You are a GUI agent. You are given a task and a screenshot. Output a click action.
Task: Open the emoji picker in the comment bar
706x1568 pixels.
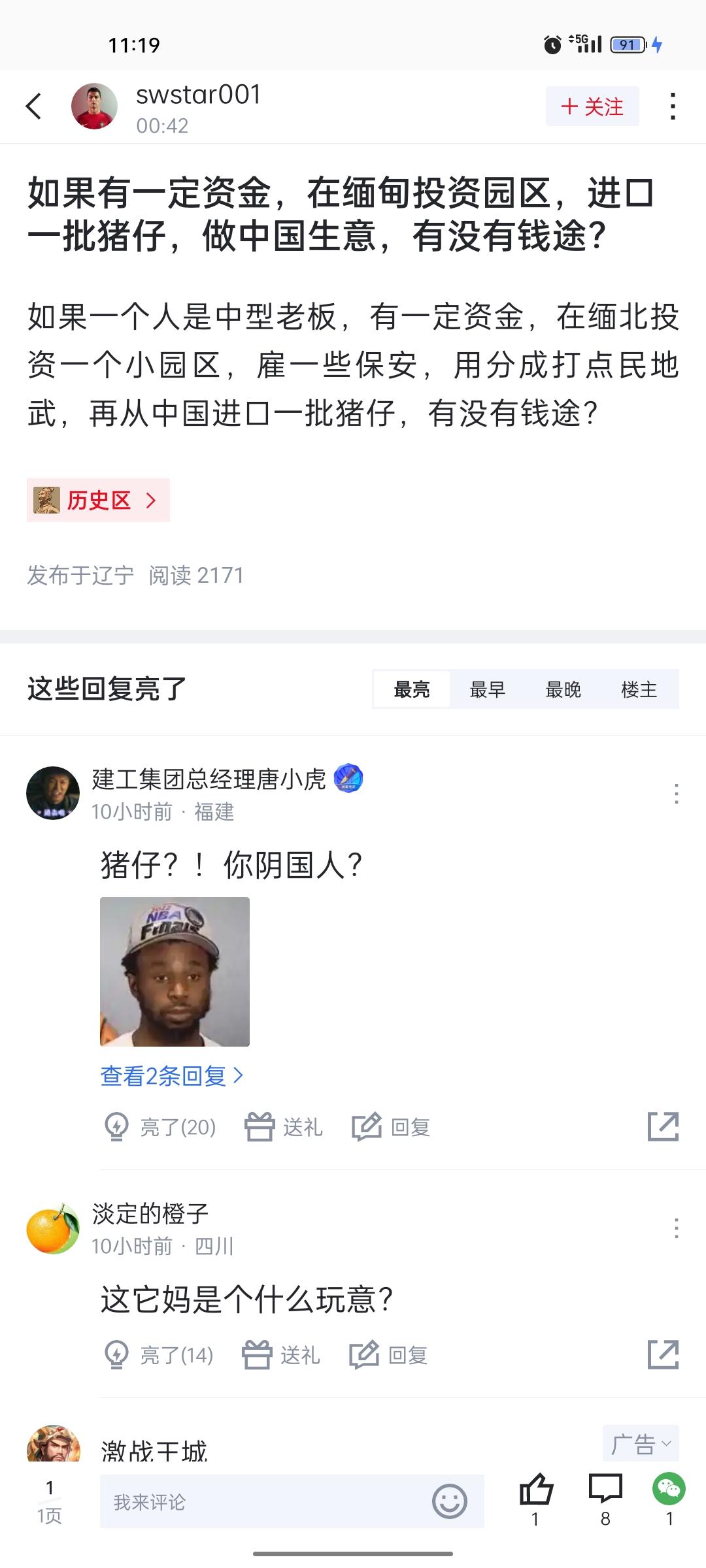[x=450, y=1501]
